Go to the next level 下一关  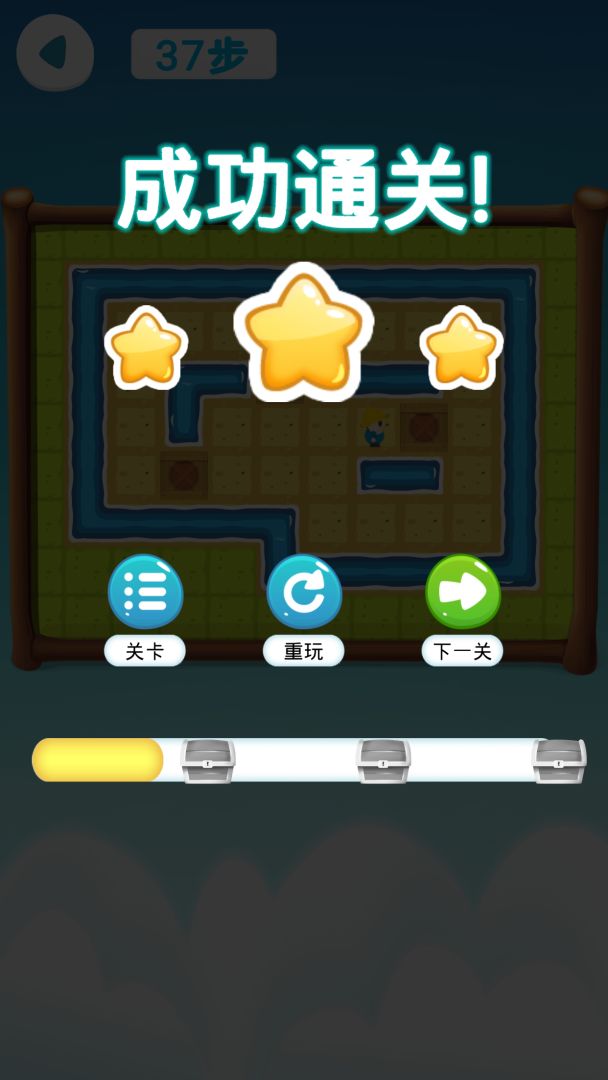point(462,593)
